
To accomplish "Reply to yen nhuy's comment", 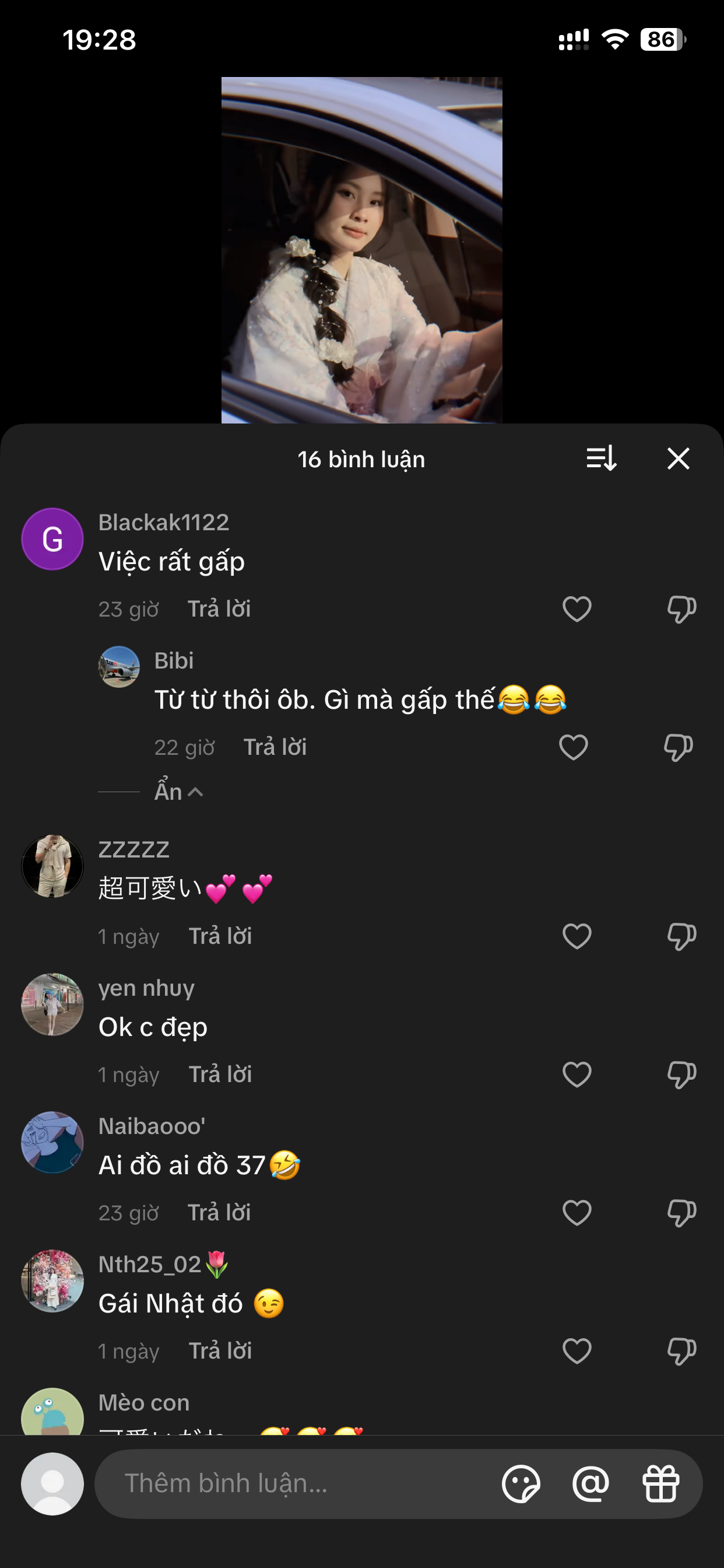I will point(220,1074).
